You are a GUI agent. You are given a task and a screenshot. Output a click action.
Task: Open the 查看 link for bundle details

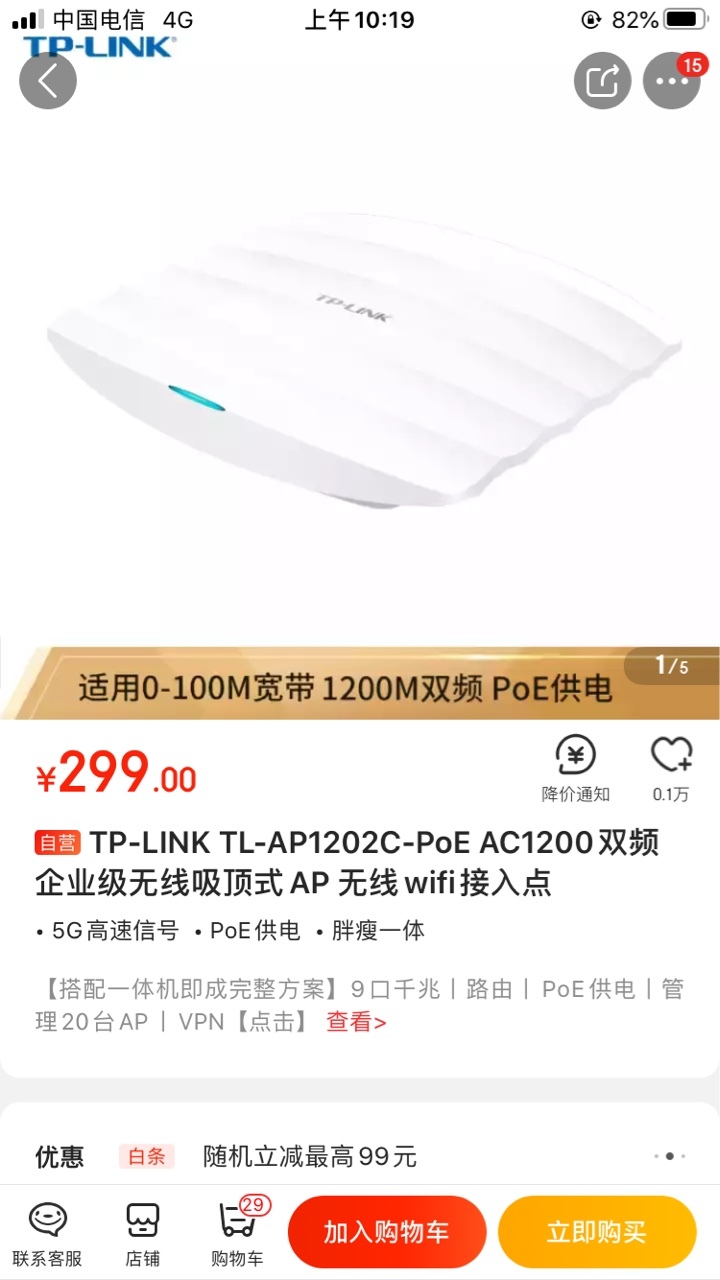(x=356, y=1021)
